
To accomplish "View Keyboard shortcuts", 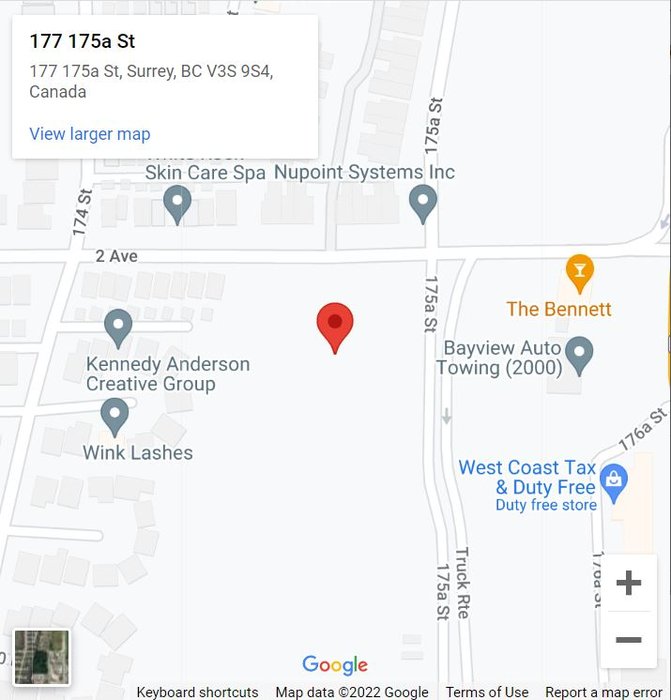I will (197, 692).
